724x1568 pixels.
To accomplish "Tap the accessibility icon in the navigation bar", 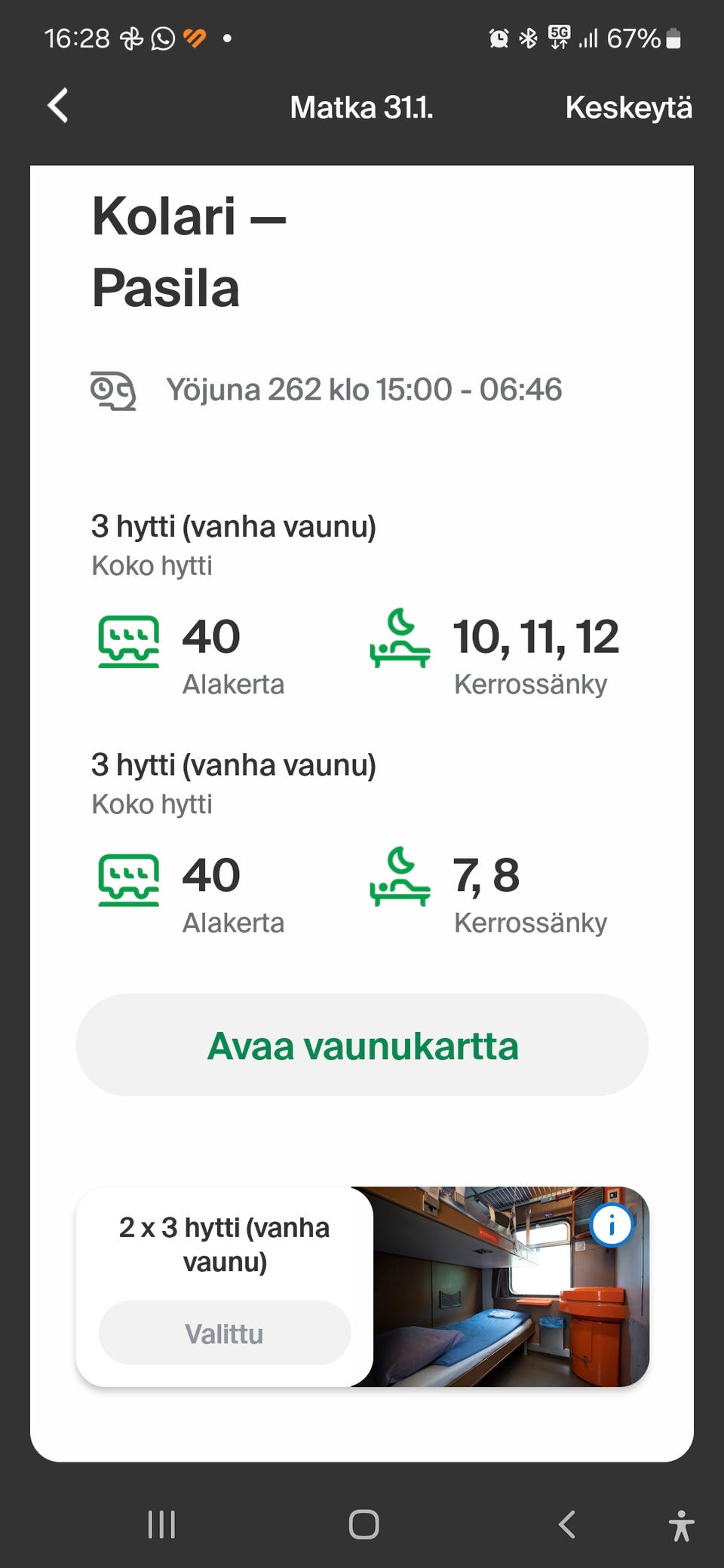I will coord(680,1525).
